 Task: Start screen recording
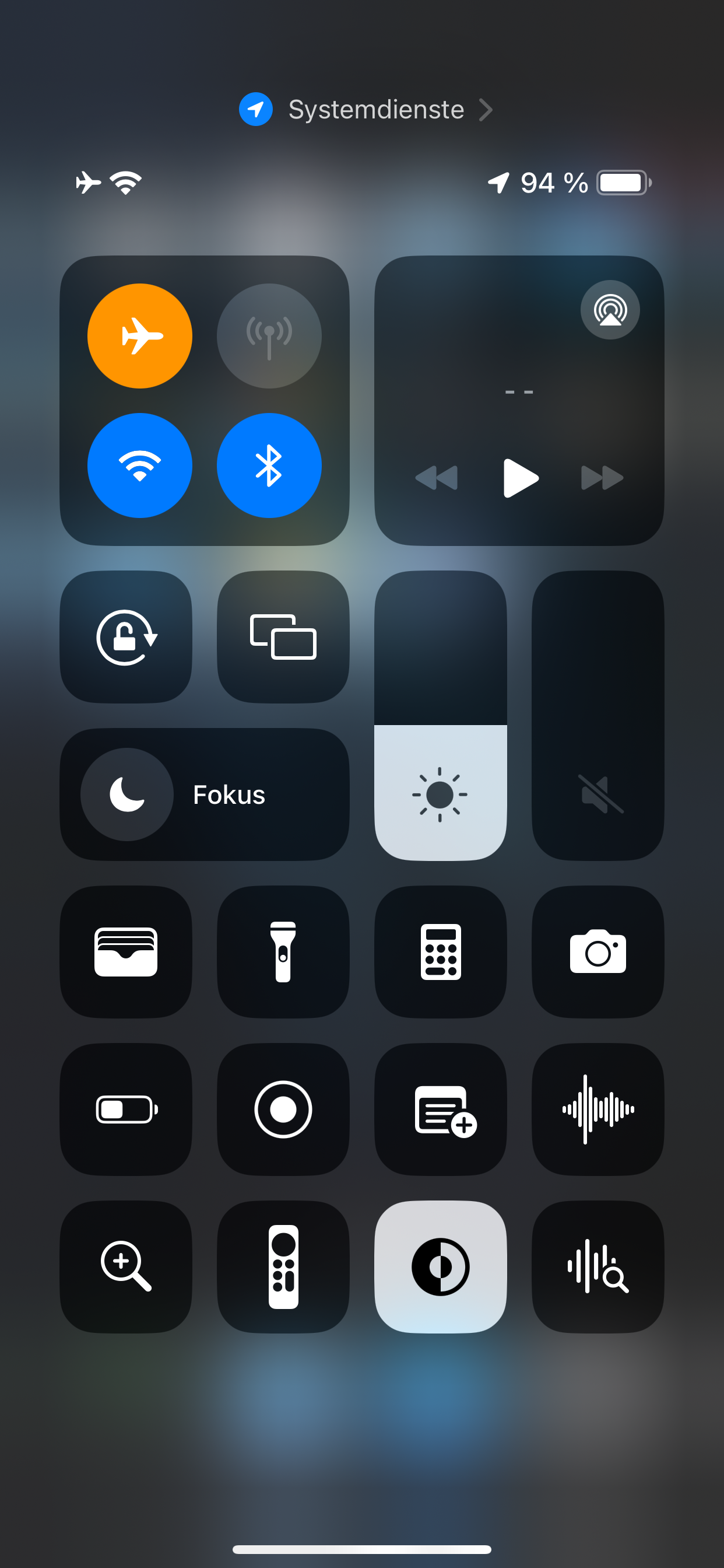283,1109
